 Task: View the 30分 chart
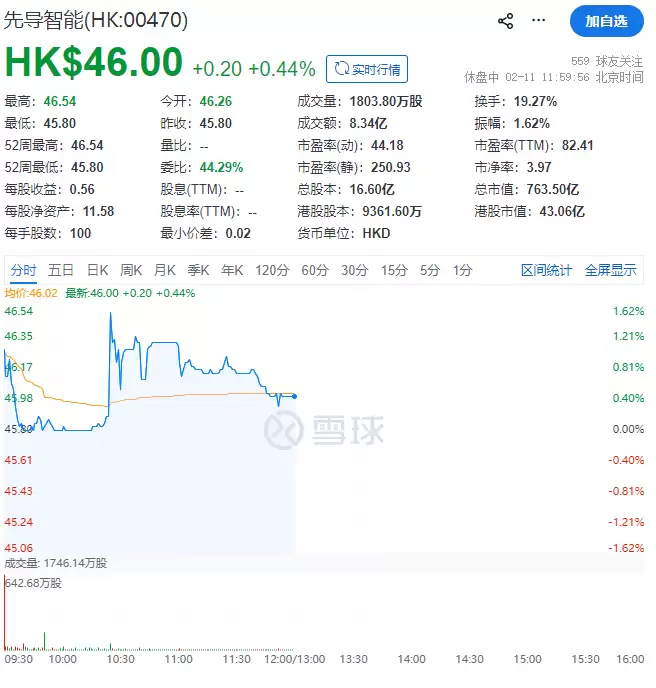pyautogui.click(x=354, y=270)
